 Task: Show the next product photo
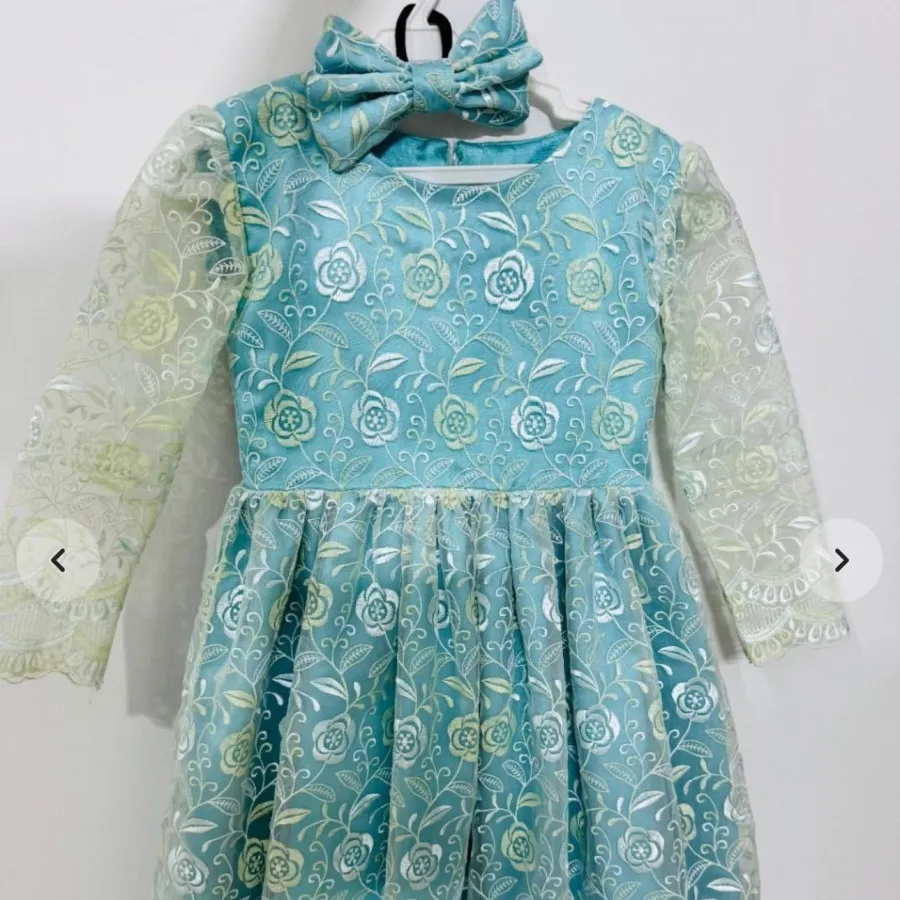point(841,561)
